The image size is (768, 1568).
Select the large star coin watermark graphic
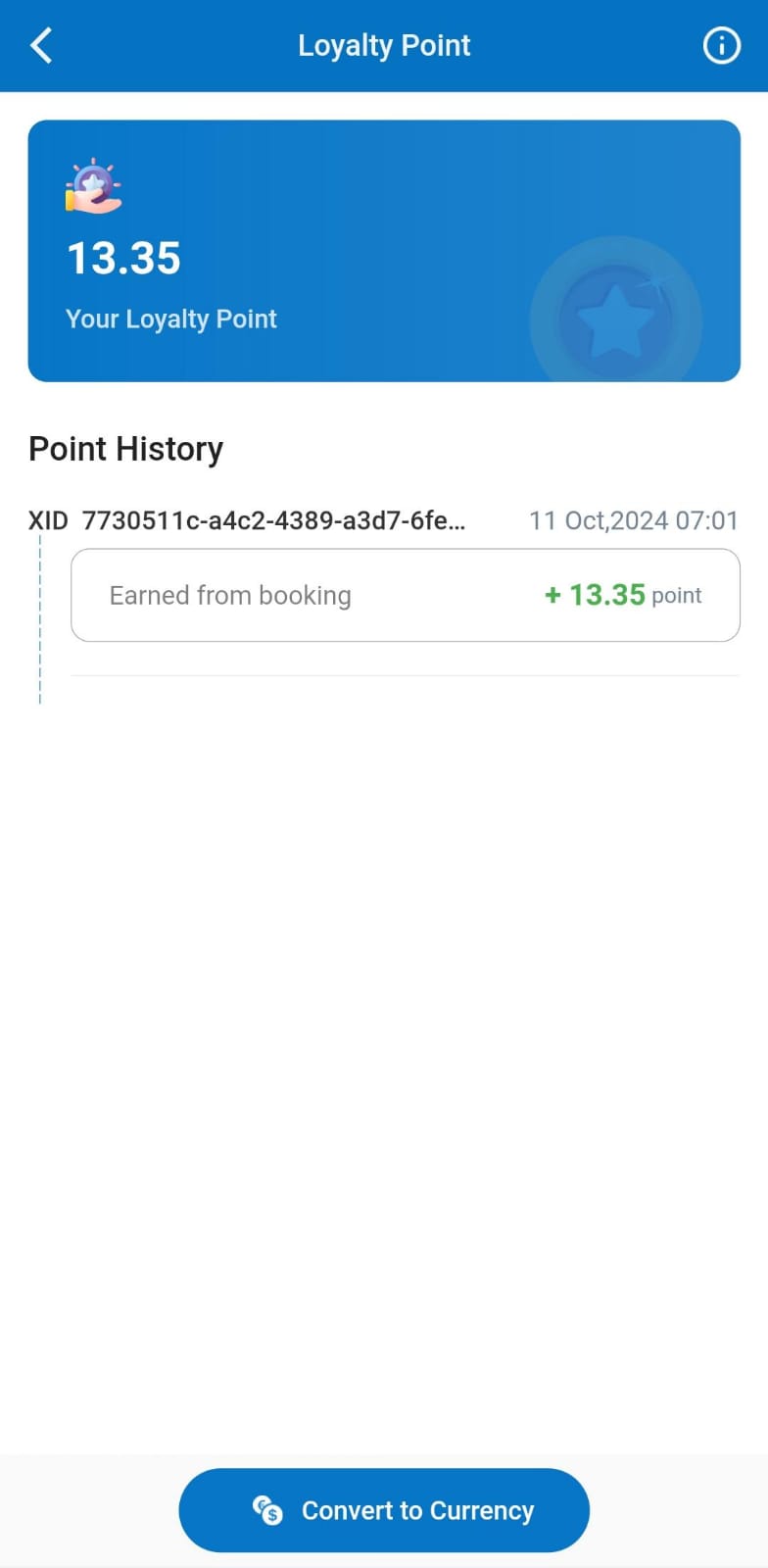(x=615, y=316)
